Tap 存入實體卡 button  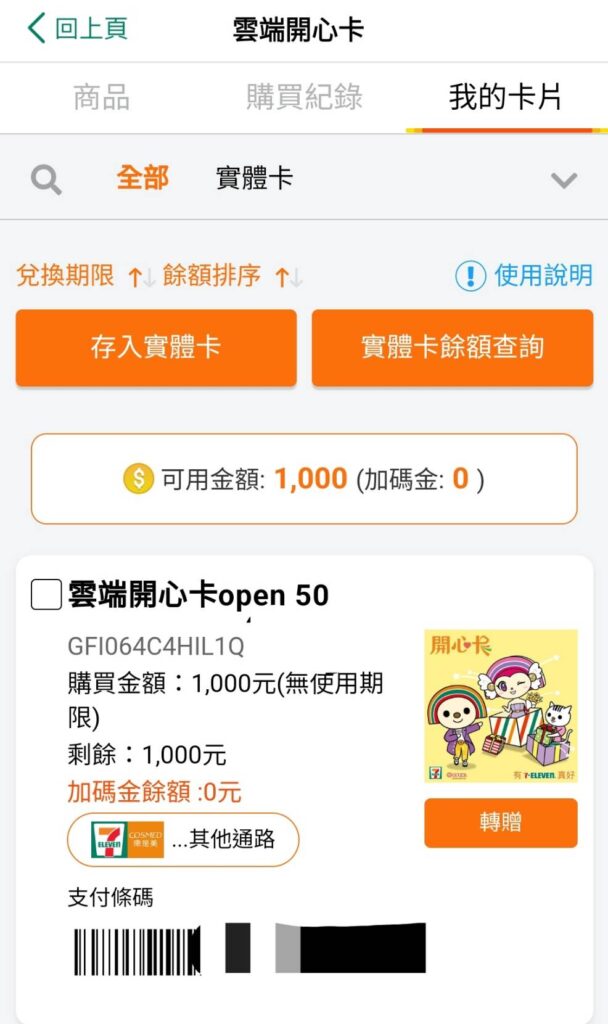(x=156, y=347)
